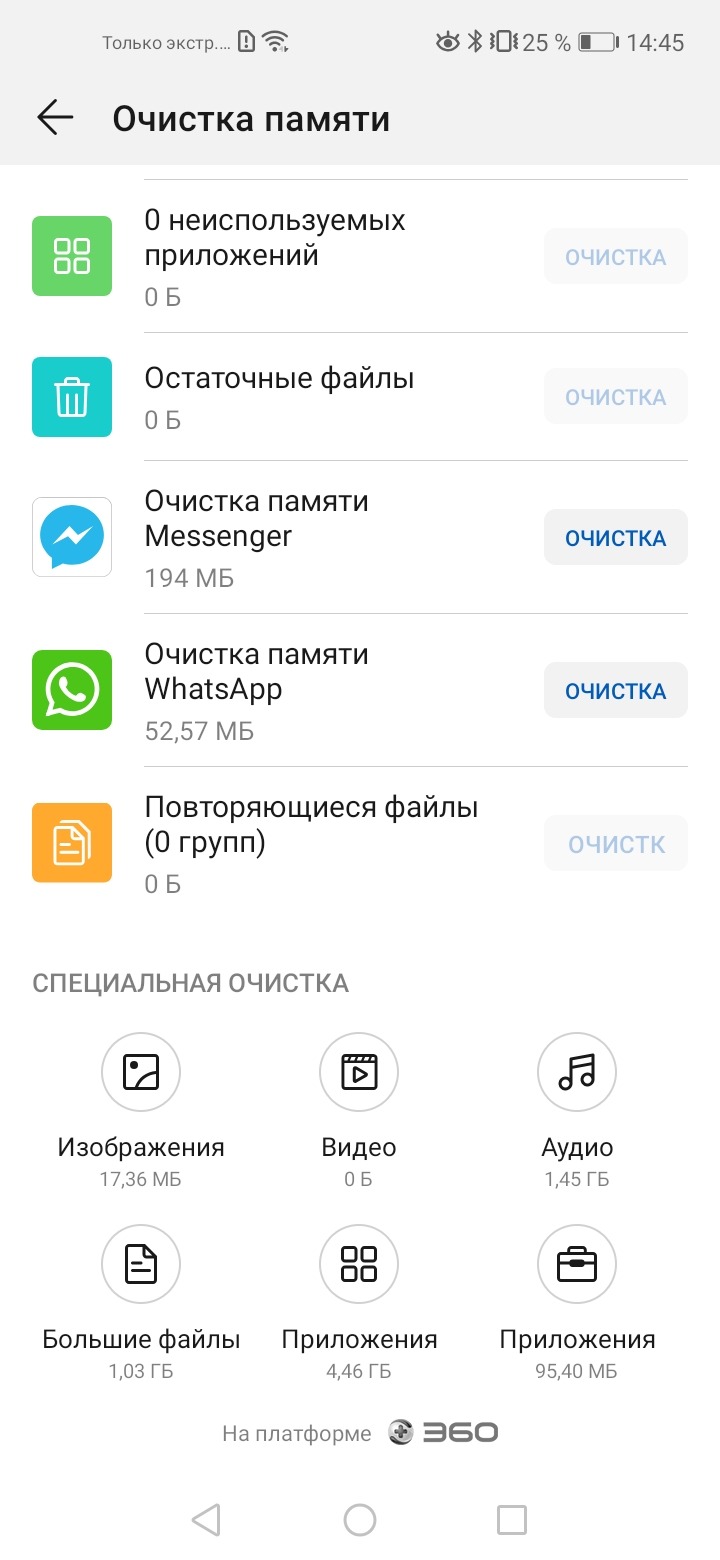Open Большие файлы cleanup
Viewport: 720px width, 1560px height.
coord(141,1265)
